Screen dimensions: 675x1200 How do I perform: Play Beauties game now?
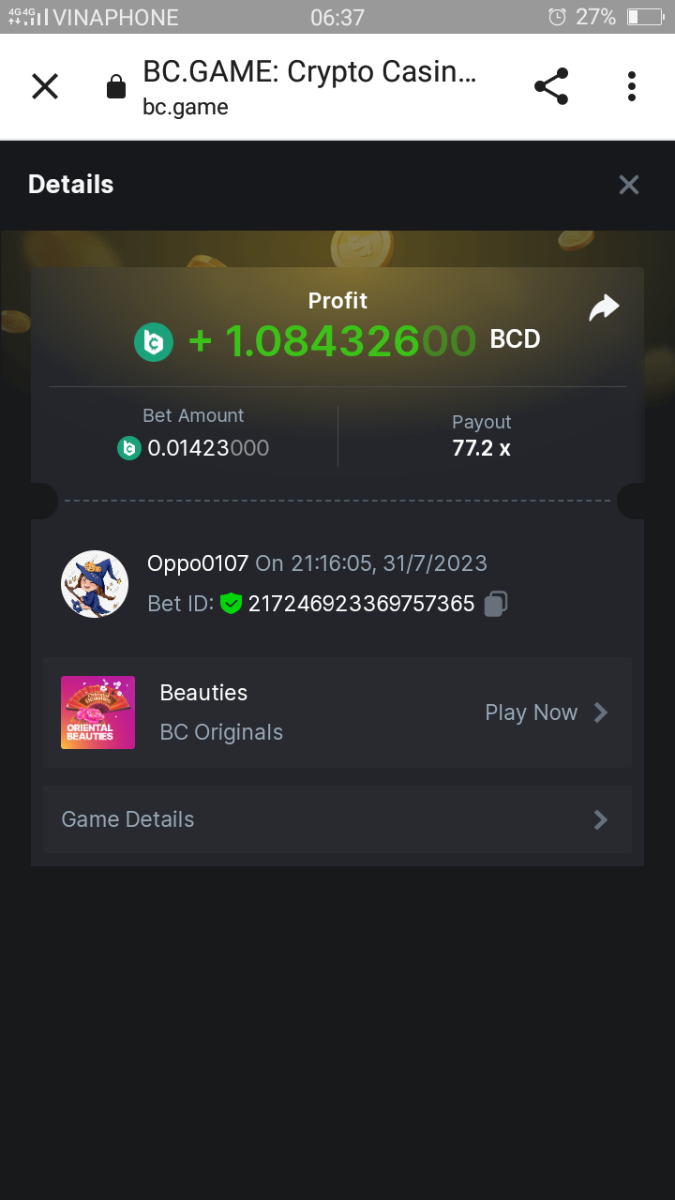point(545,712)
